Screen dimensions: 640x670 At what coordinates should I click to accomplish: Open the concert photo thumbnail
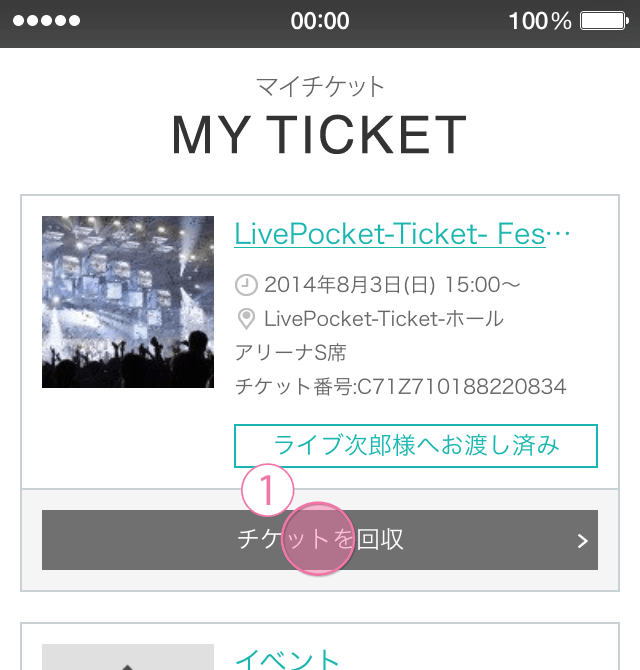click(128, 302)
